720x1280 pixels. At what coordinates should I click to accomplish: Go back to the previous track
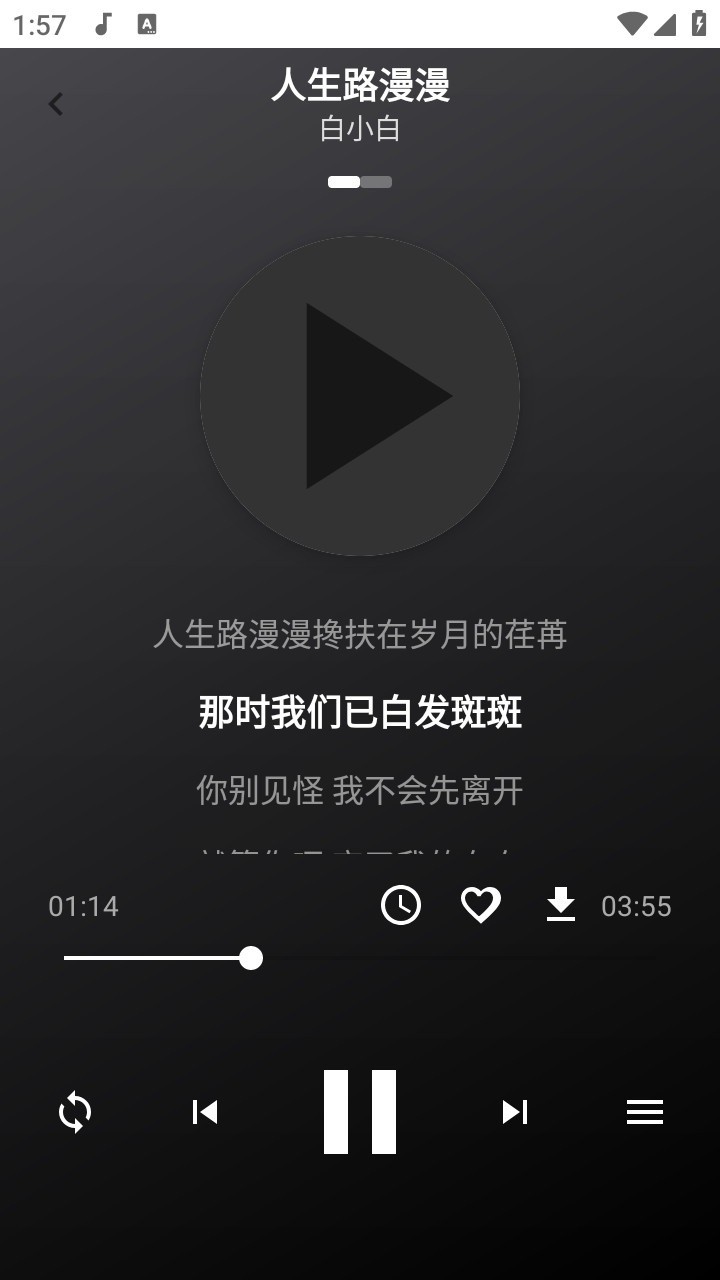(x=205, y=1112)
